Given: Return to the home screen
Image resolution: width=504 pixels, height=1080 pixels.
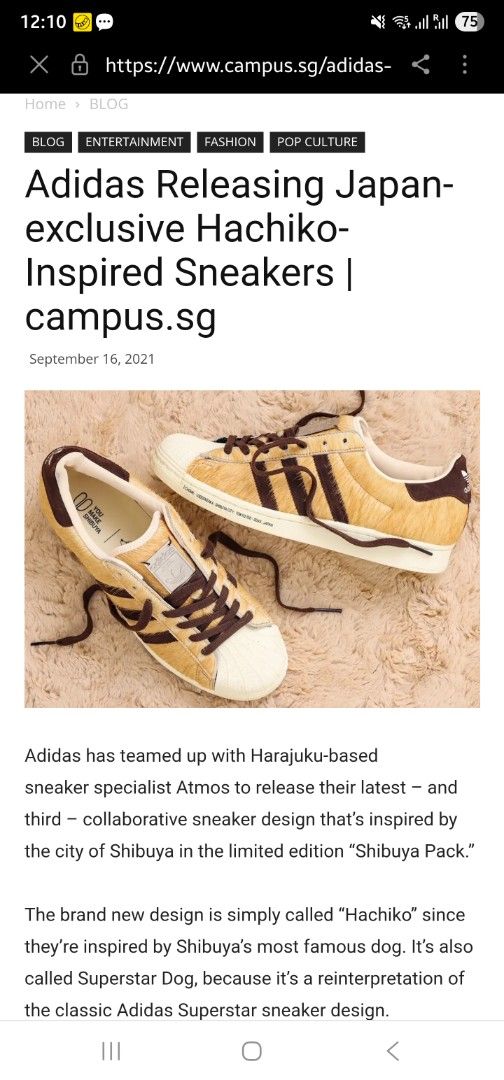Looking at the screenshot, I should point(252,1050).
